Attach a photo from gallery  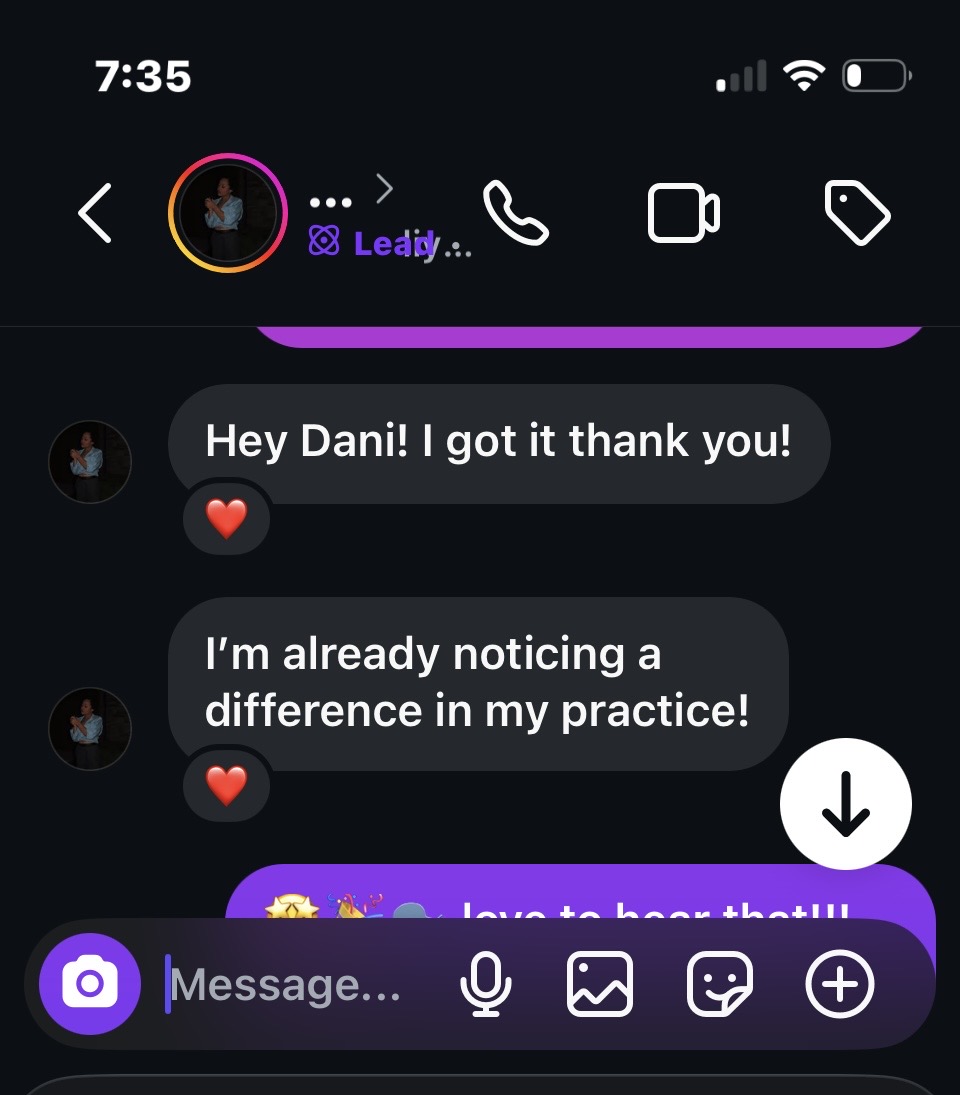600,984
